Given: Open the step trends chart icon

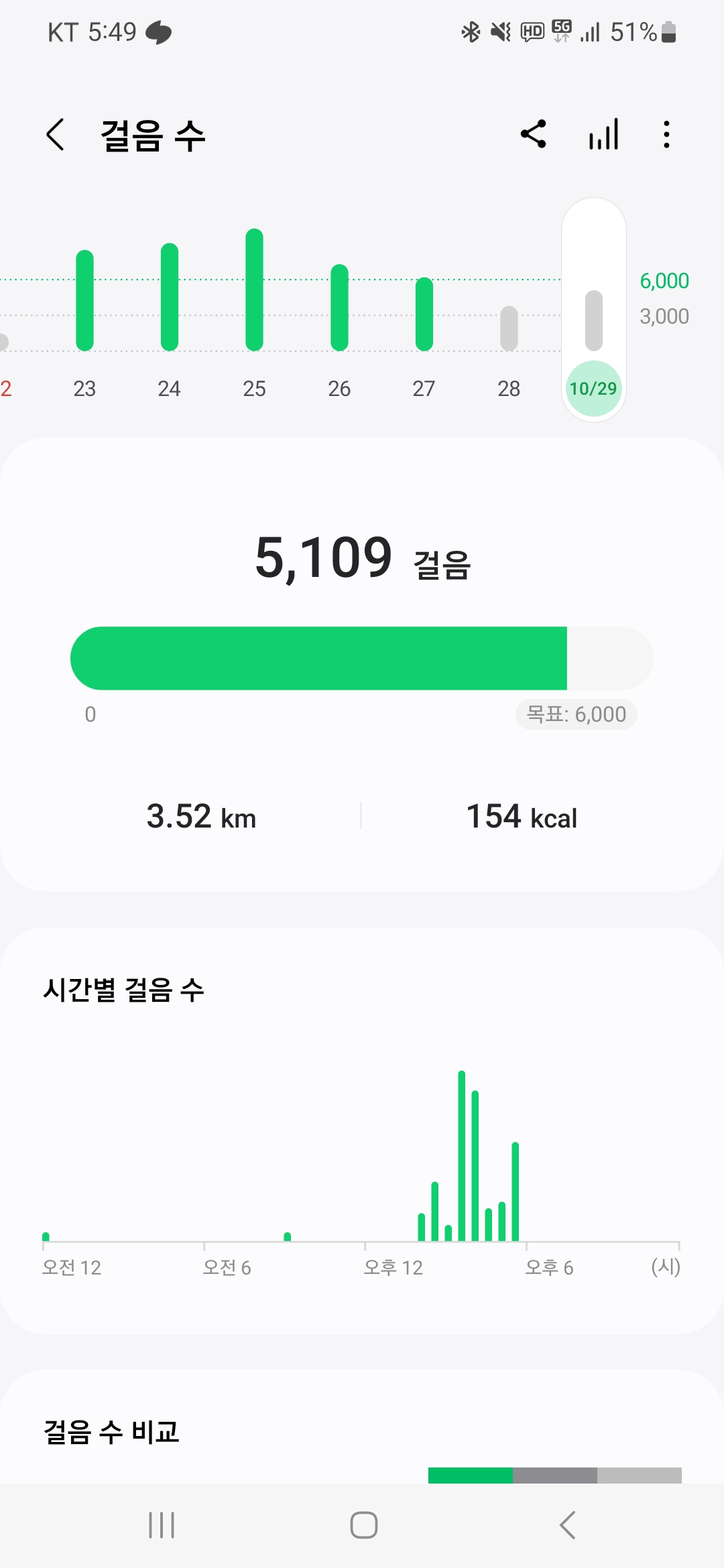Looking at the screenshot, I should [x=603, y=134].
